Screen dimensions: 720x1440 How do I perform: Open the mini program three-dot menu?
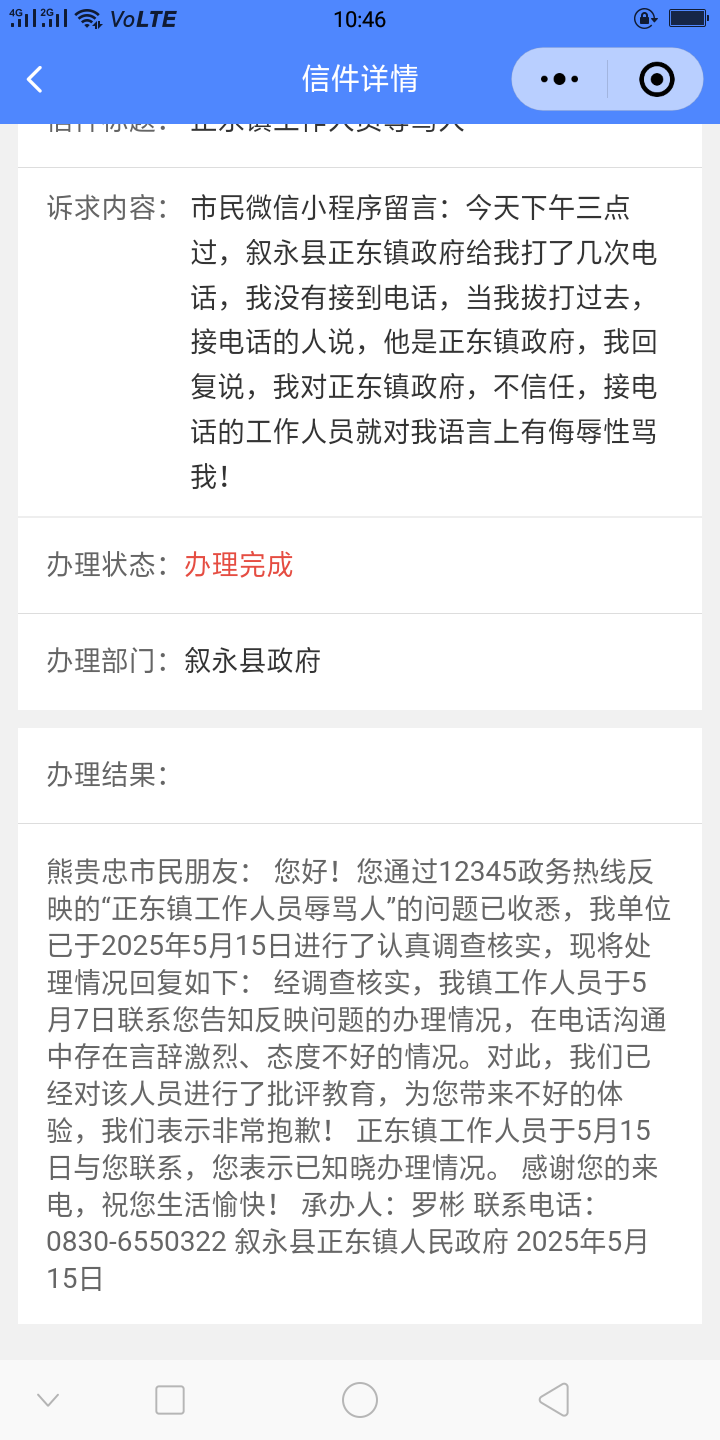click(559, 79)
